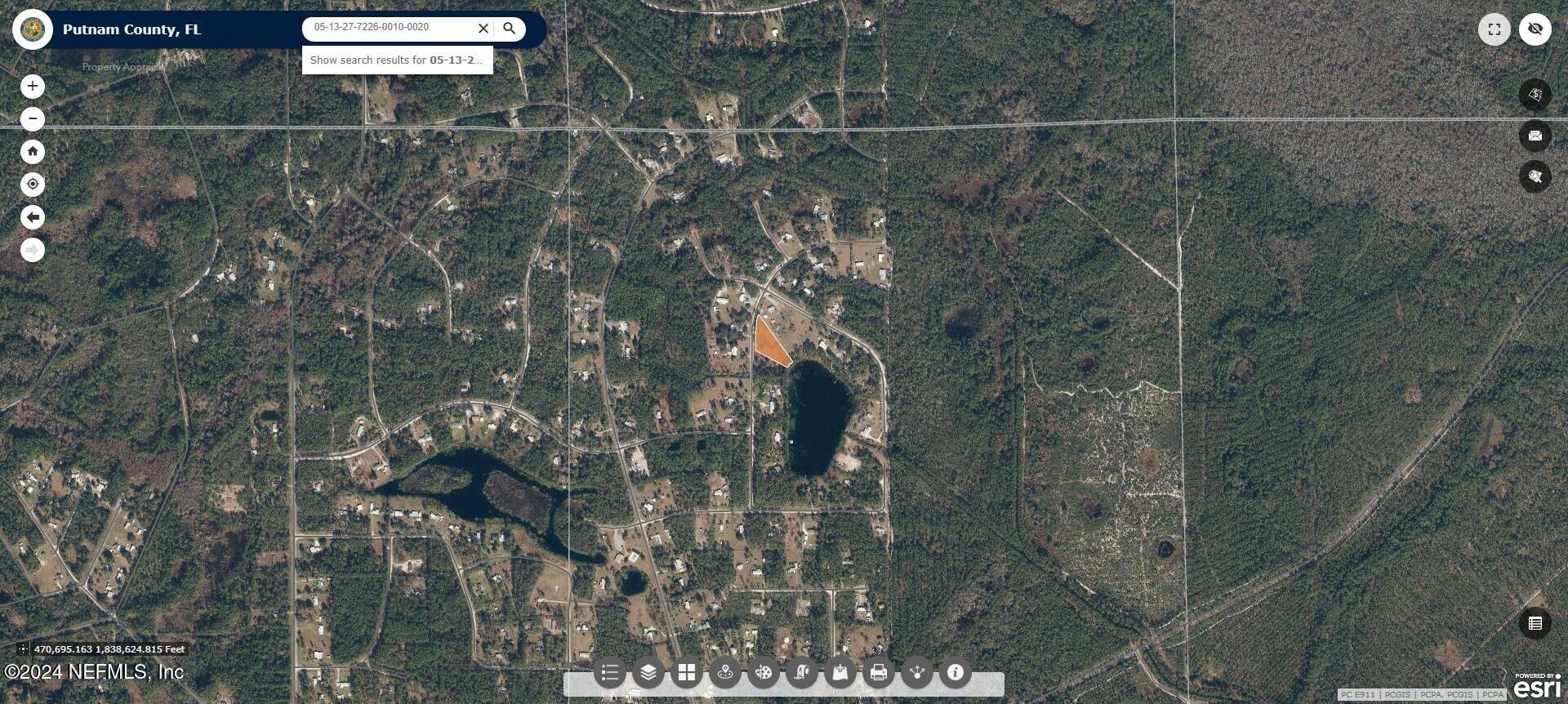Run the parcel search with the magnifier
The width and height of the screenshot is (1568, 704).
click(510, 29)
